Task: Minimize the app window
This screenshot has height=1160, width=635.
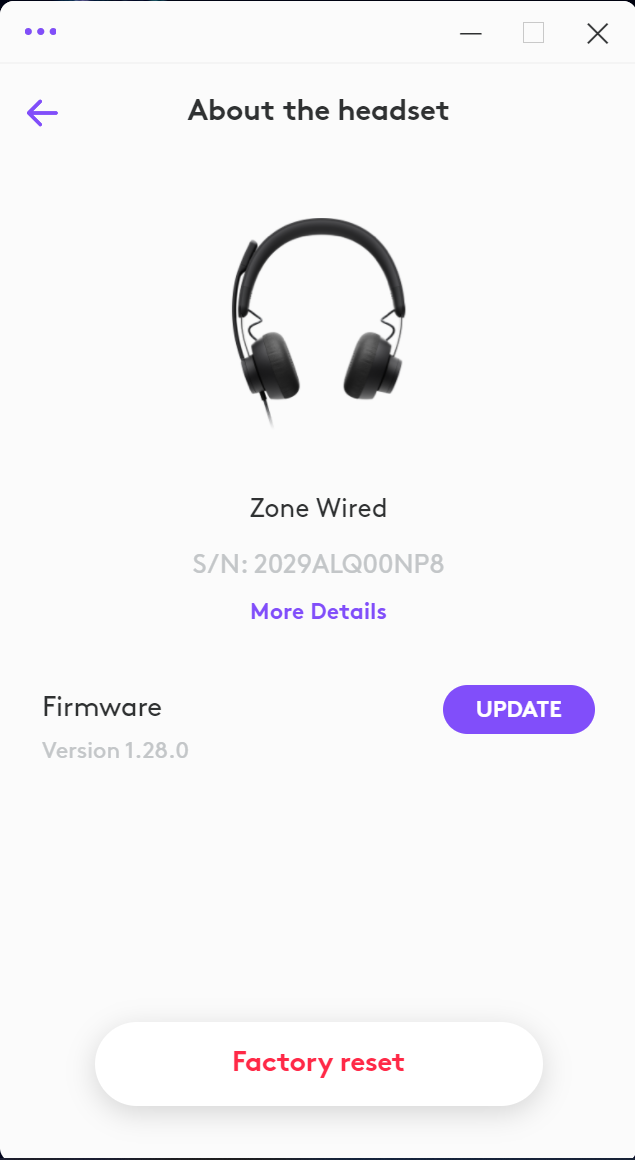Action: 471,34
